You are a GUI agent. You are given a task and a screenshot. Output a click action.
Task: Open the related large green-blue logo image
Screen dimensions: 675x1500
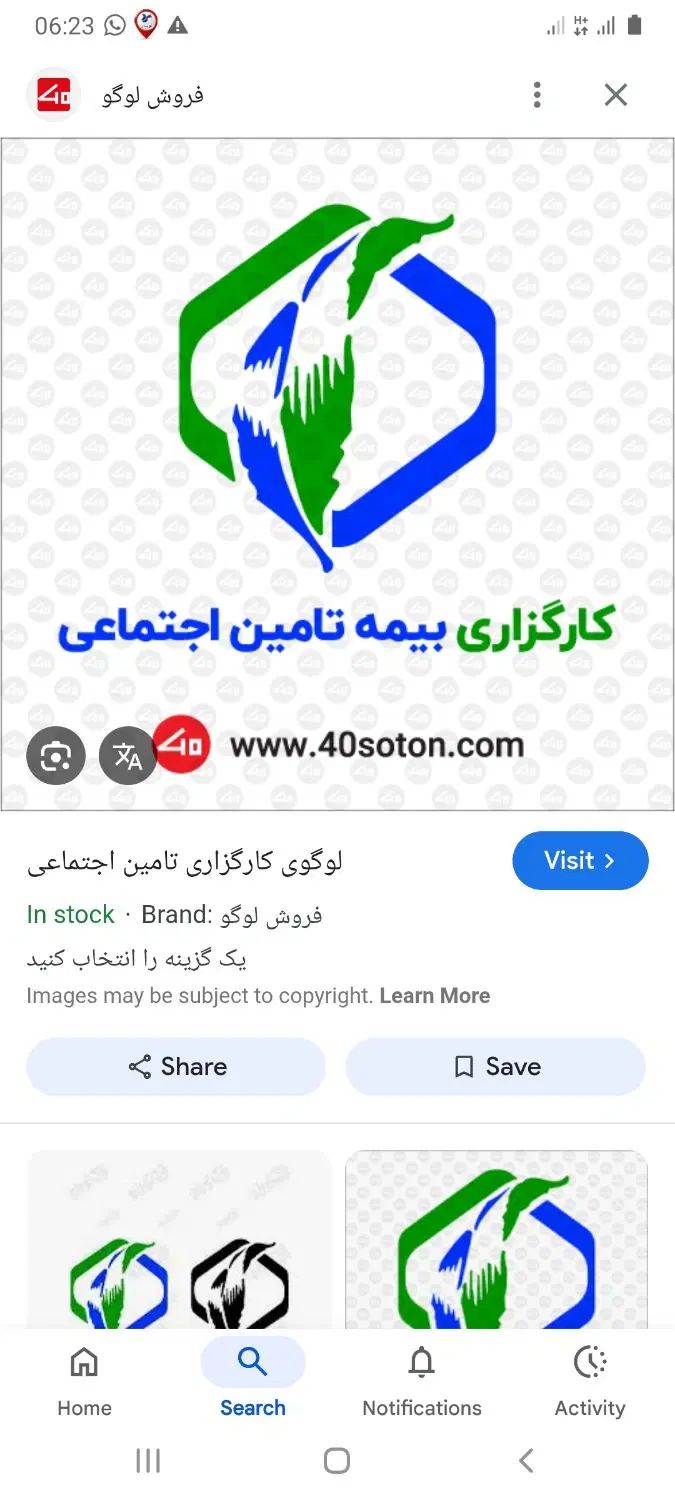(496, 1240)
